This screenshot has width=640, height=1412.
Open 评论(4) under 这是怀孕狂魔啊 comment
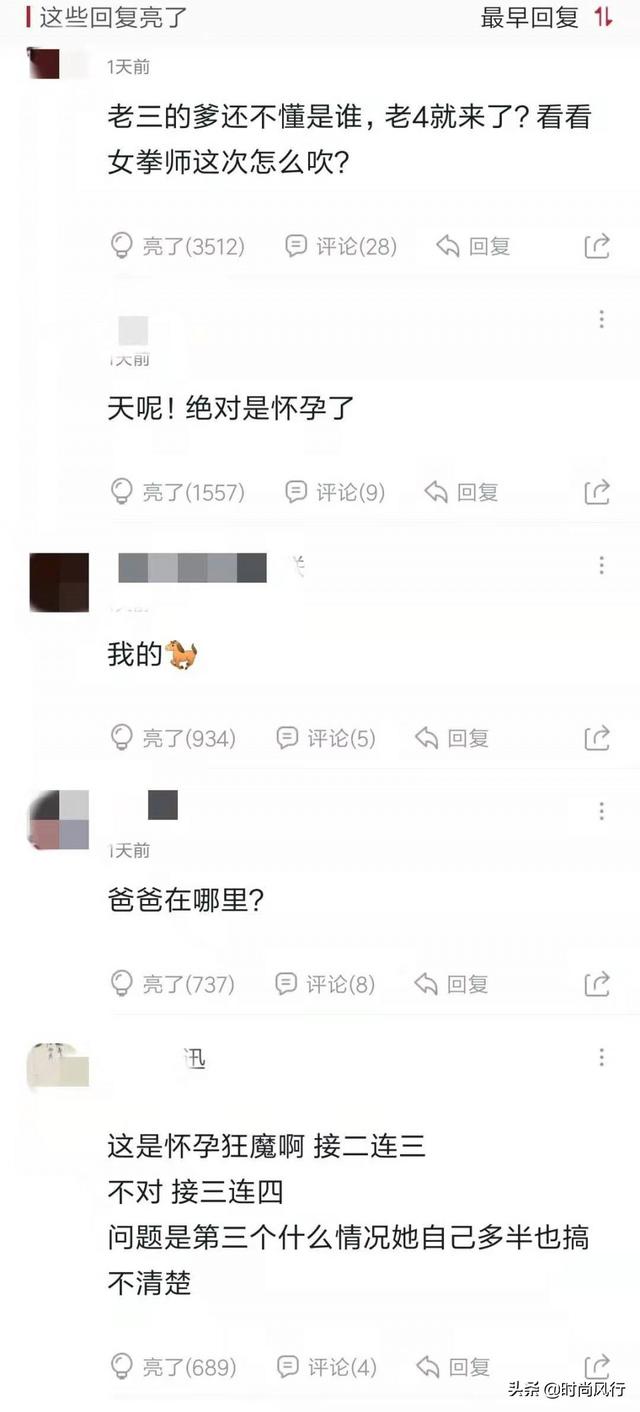click(x=327, y=1366)
